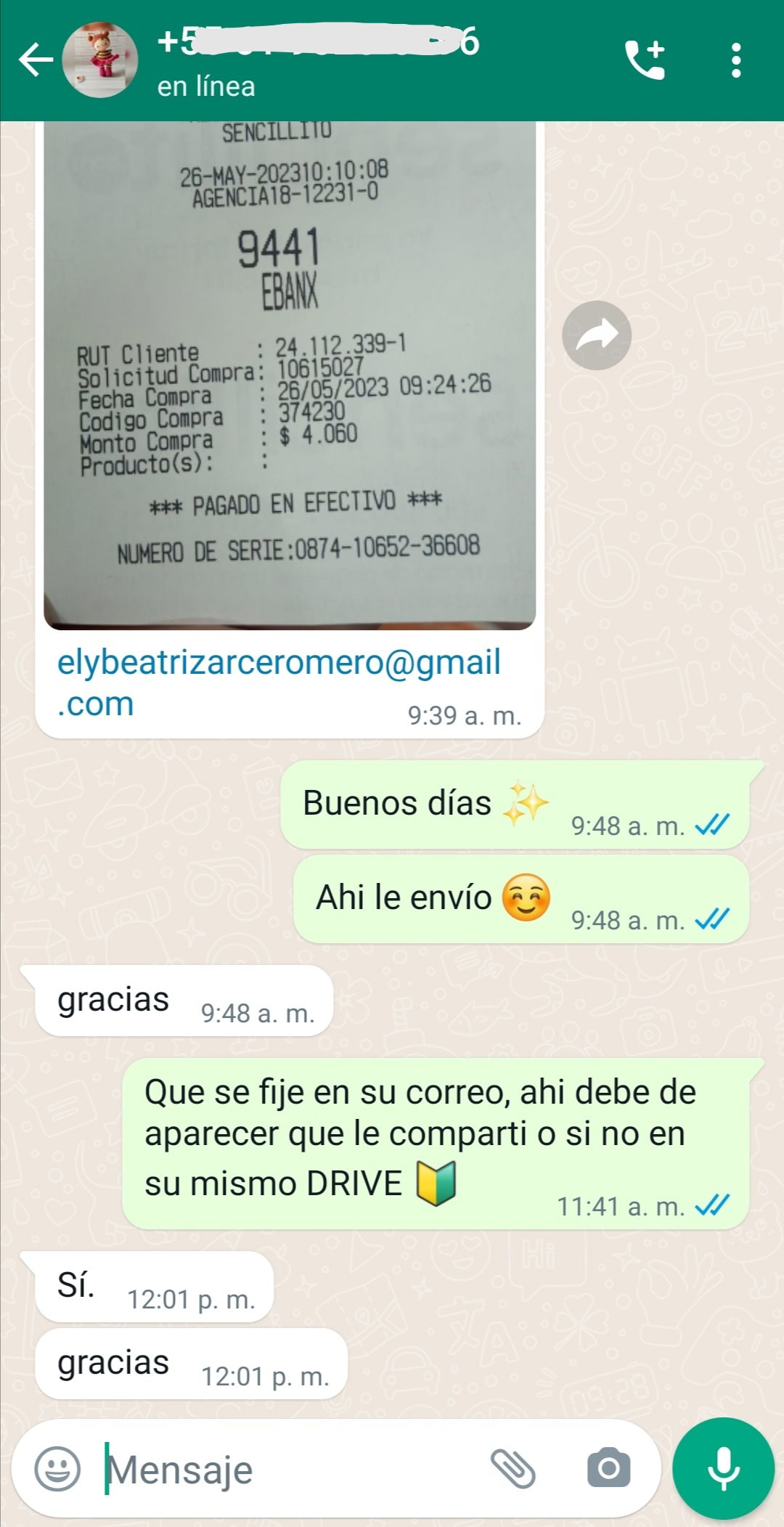Open the elybeatrizarceromero@gmail.com email link

click(x=279, y=682)
